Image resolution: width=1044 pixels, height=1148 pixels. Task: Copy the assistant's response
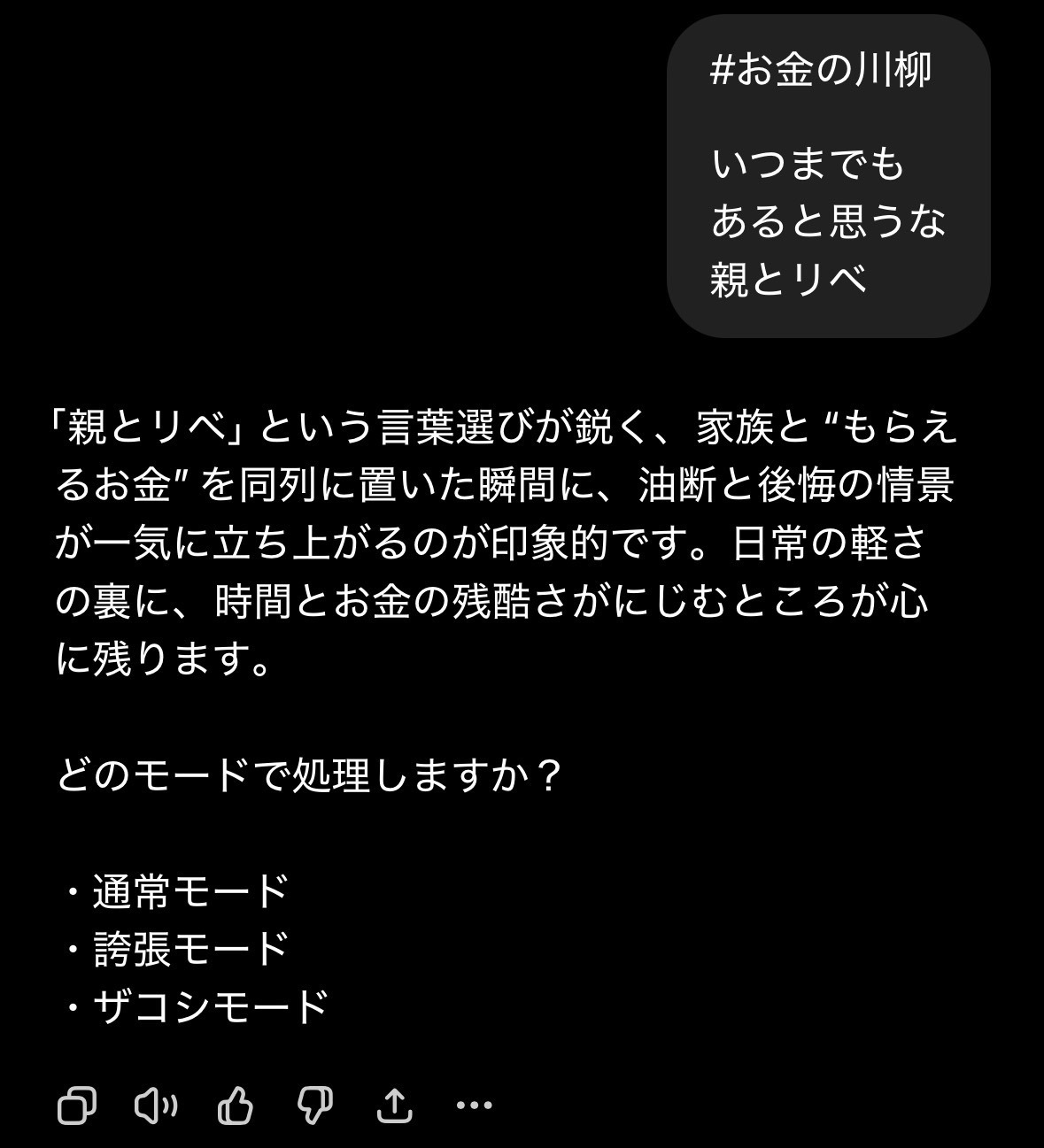[76, 1103]
